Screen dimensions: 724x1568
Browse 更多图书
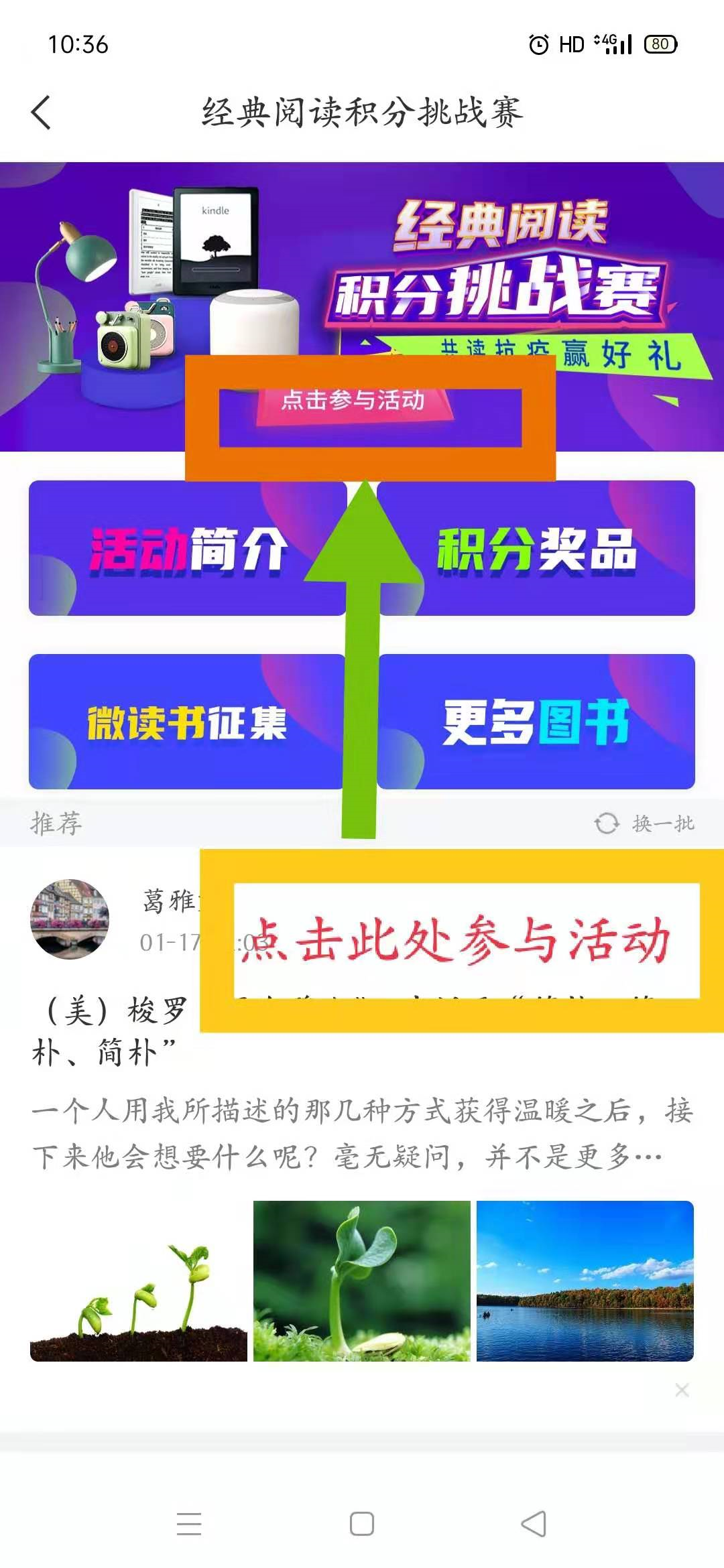536,722
